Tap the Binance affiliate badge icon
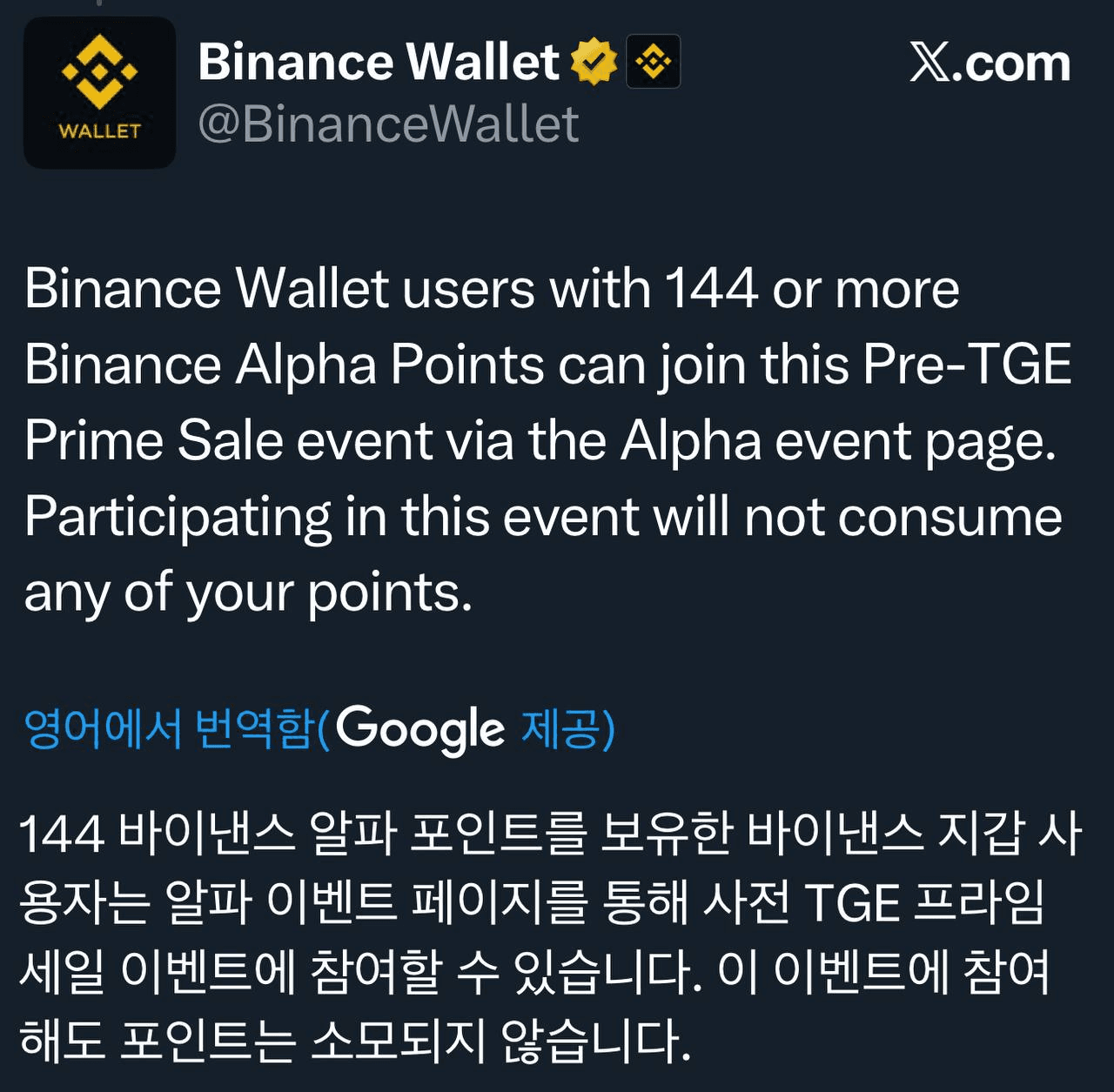Viewport: 1114px width, 1092px height. click(653, 62)
